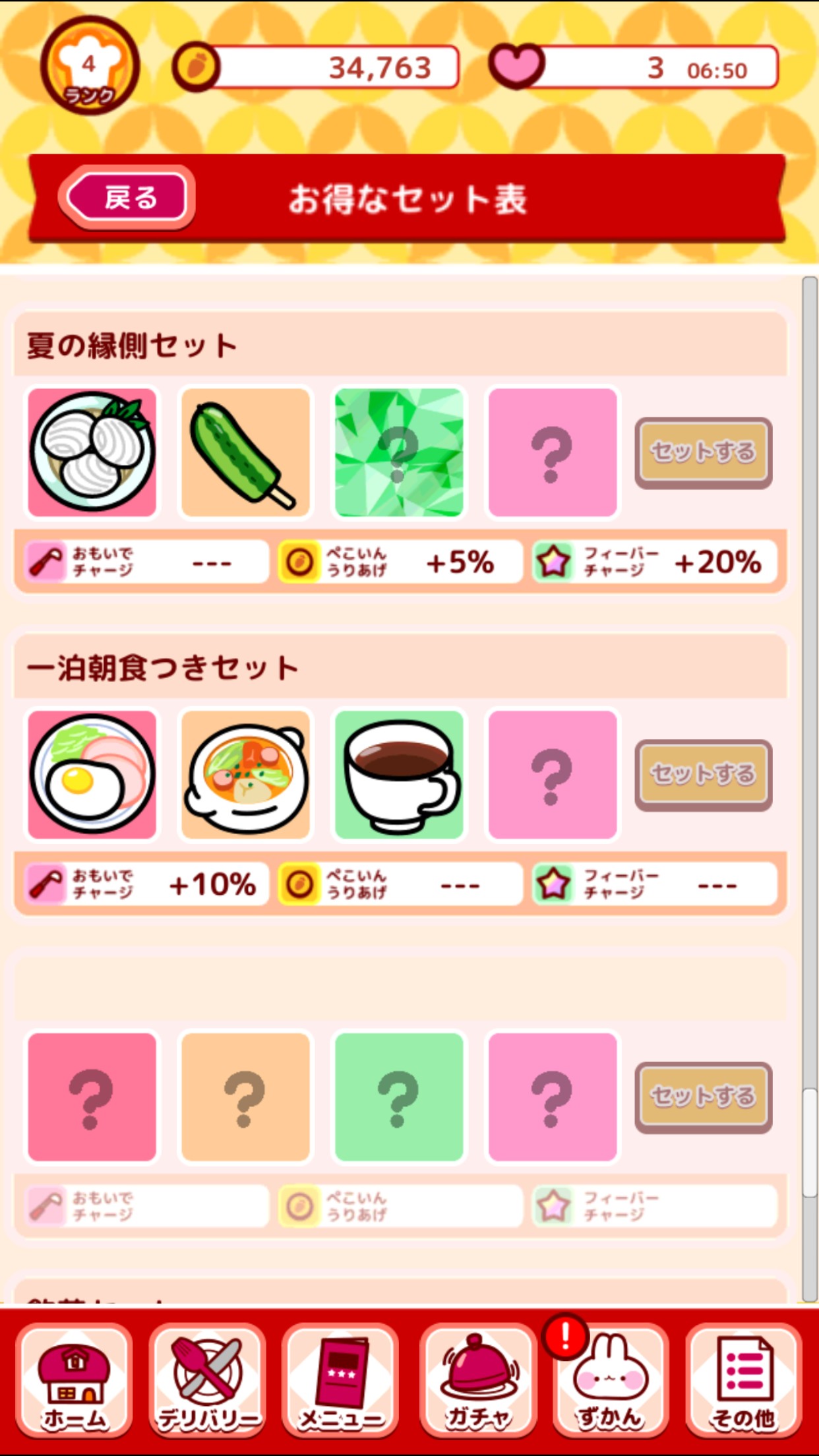This screenshot has height=1456, width=819.
Task: Open the chef hat rank badge
Action: 90,67
